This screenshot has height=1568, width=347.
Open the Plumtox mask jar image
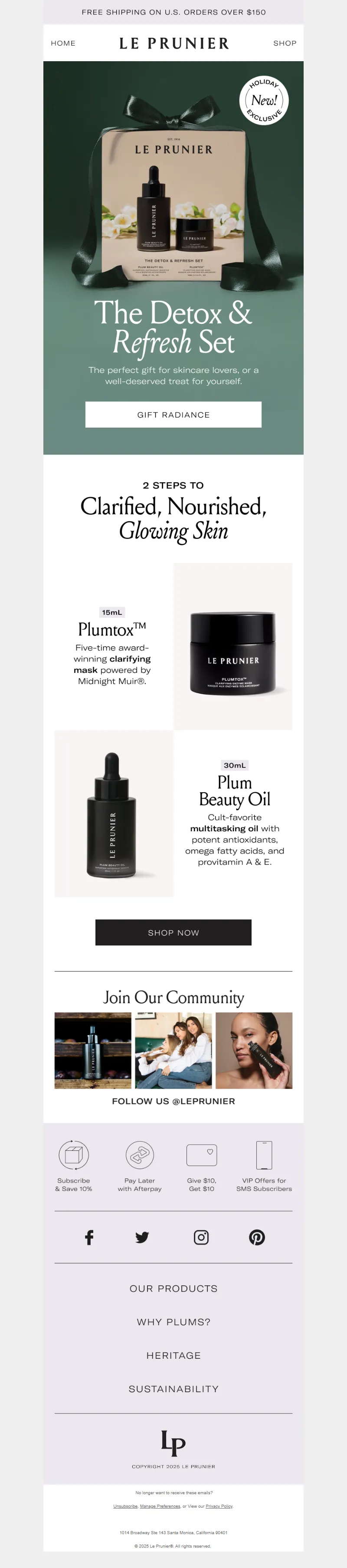pyautogui.click(x=233, y=646)
